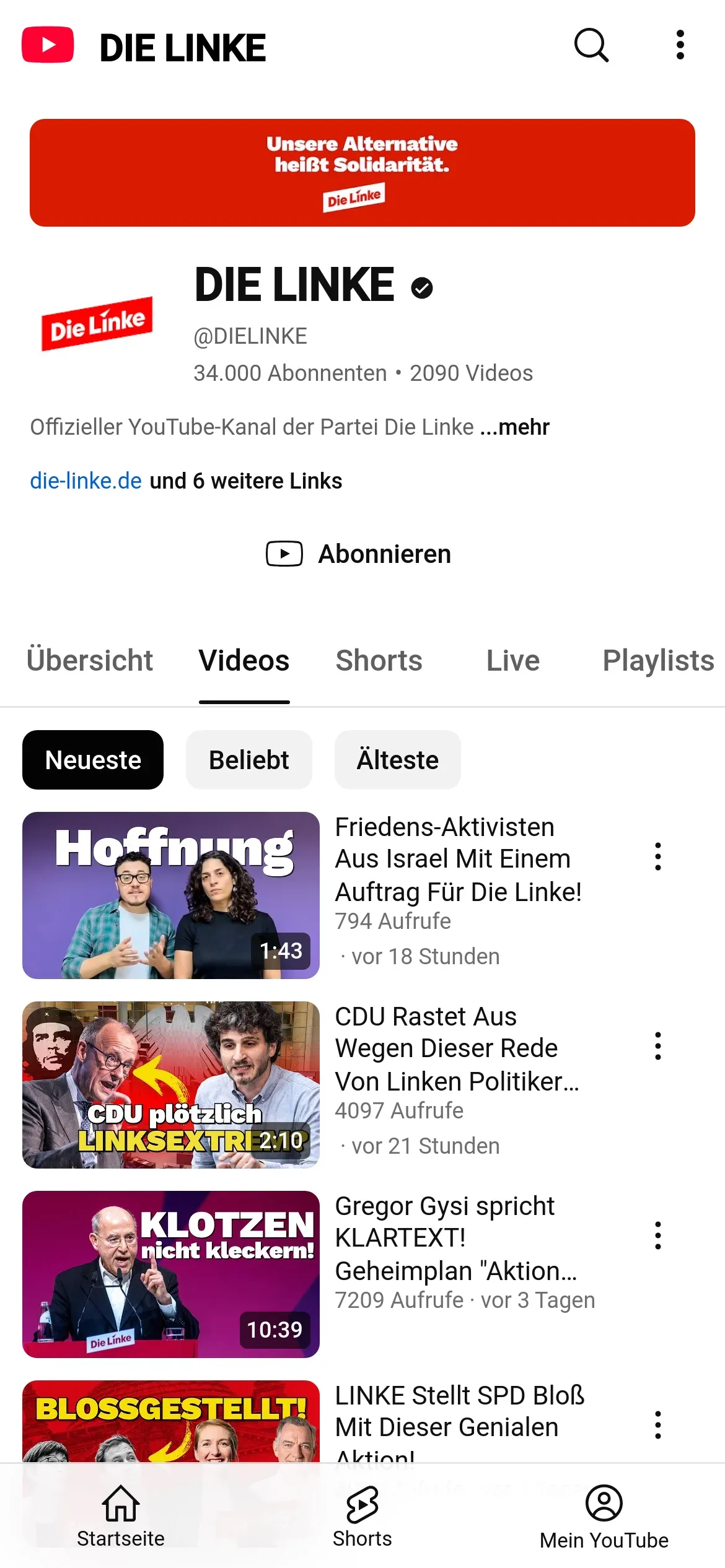Screen dimensions: 725x1568
Task: Open the search icon in the top bar
Action: coord(591,45)
